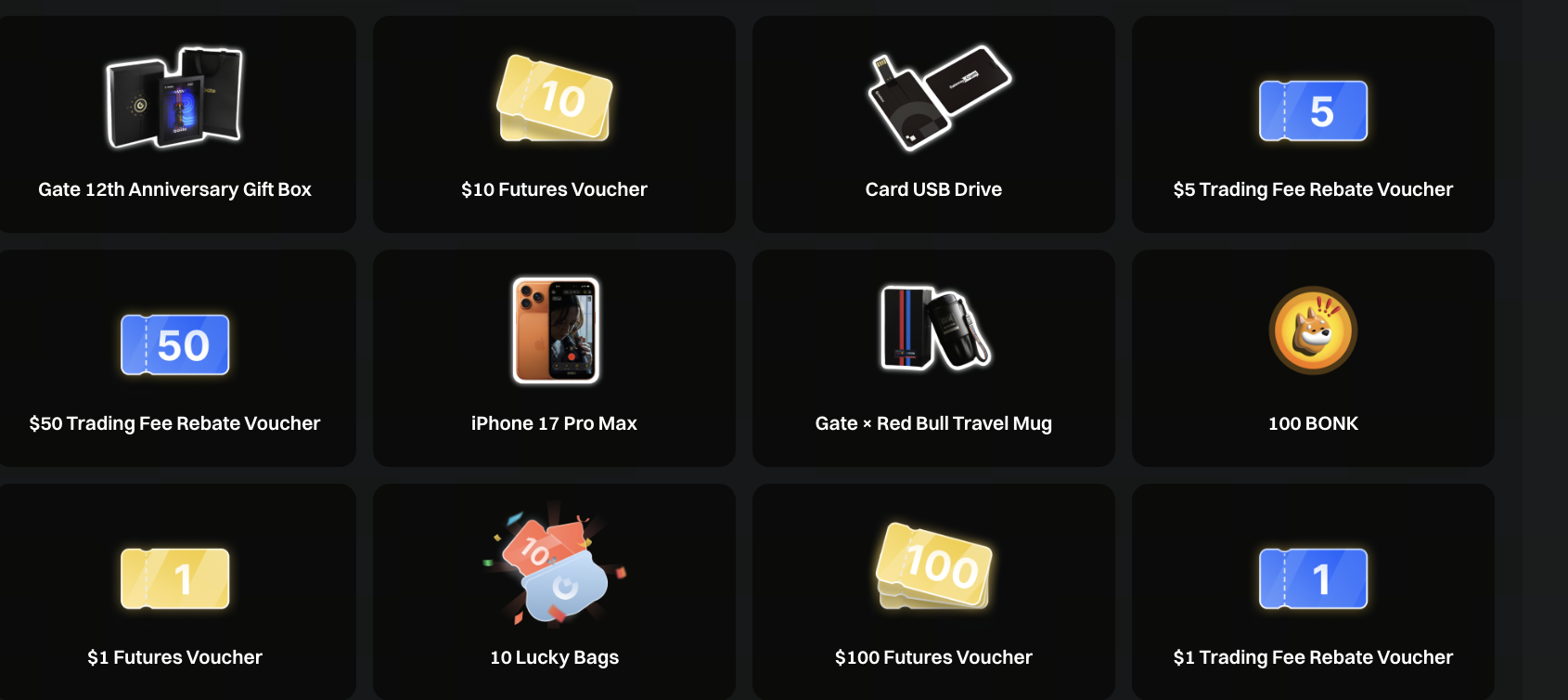This screenshot has height=700, width=1568.
Task: Open the 10 Lucky Bags tile
Action: pyautogui.click(x=554, y=592)
